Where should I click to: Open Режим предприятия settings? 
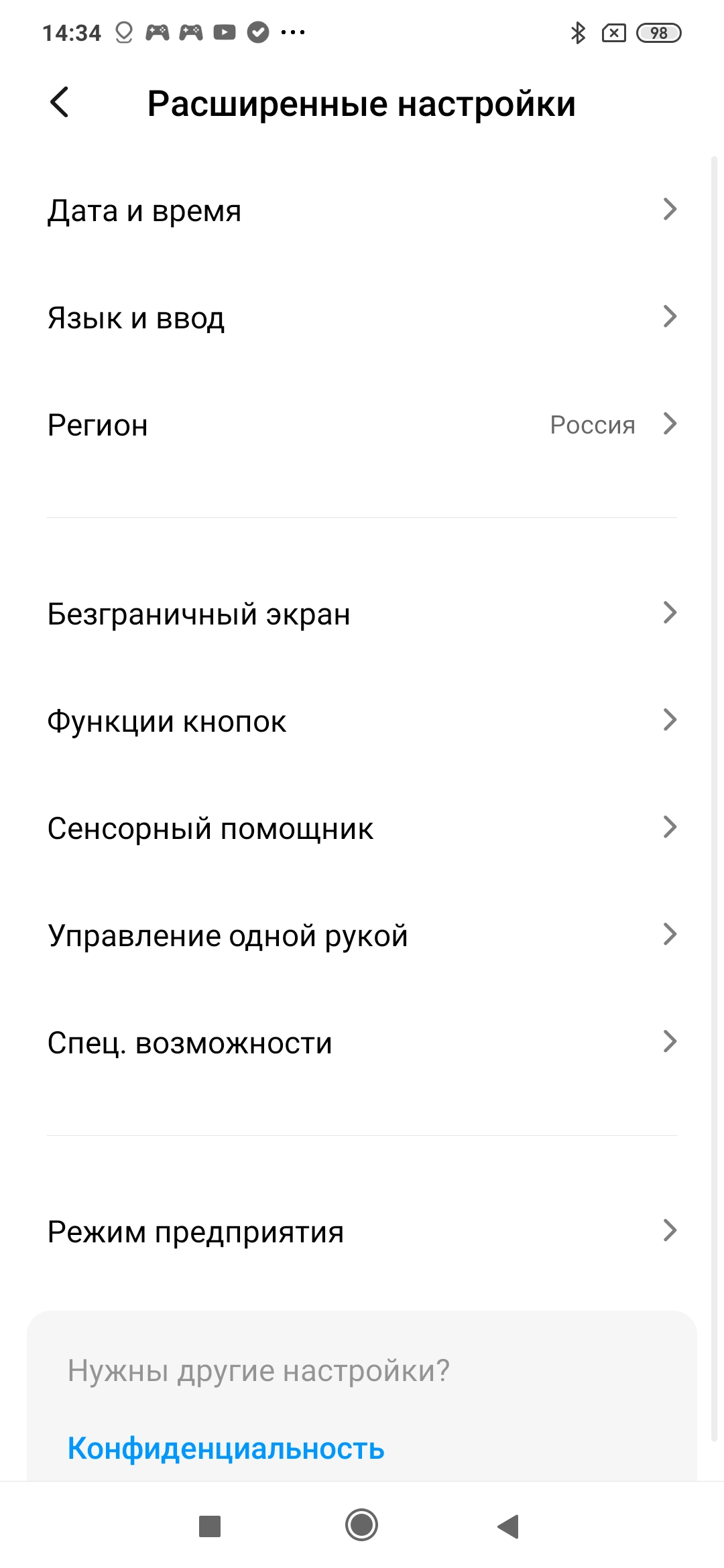(x=362, y=1232)
